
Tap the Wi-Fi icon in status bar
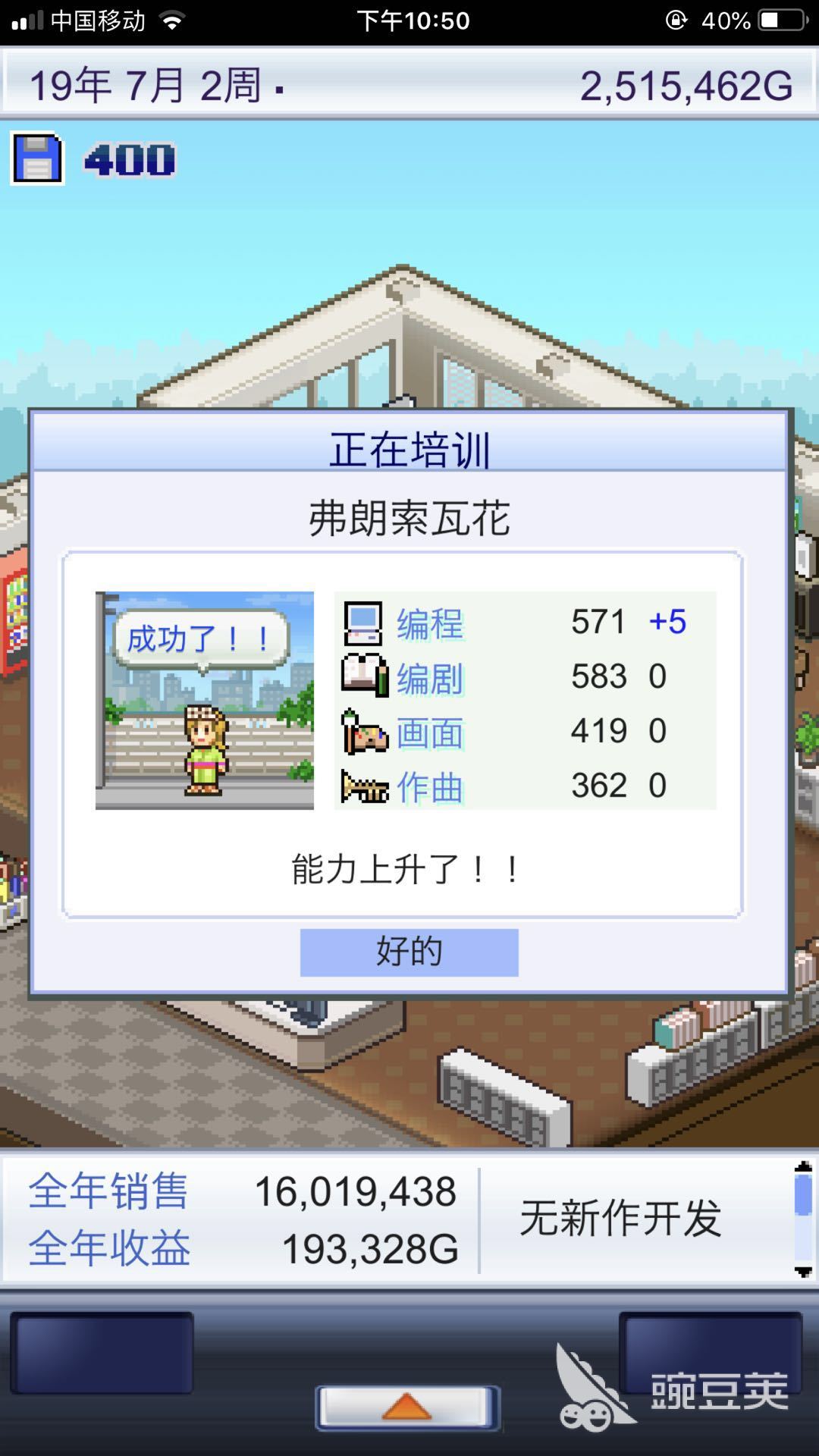point(173,20)
